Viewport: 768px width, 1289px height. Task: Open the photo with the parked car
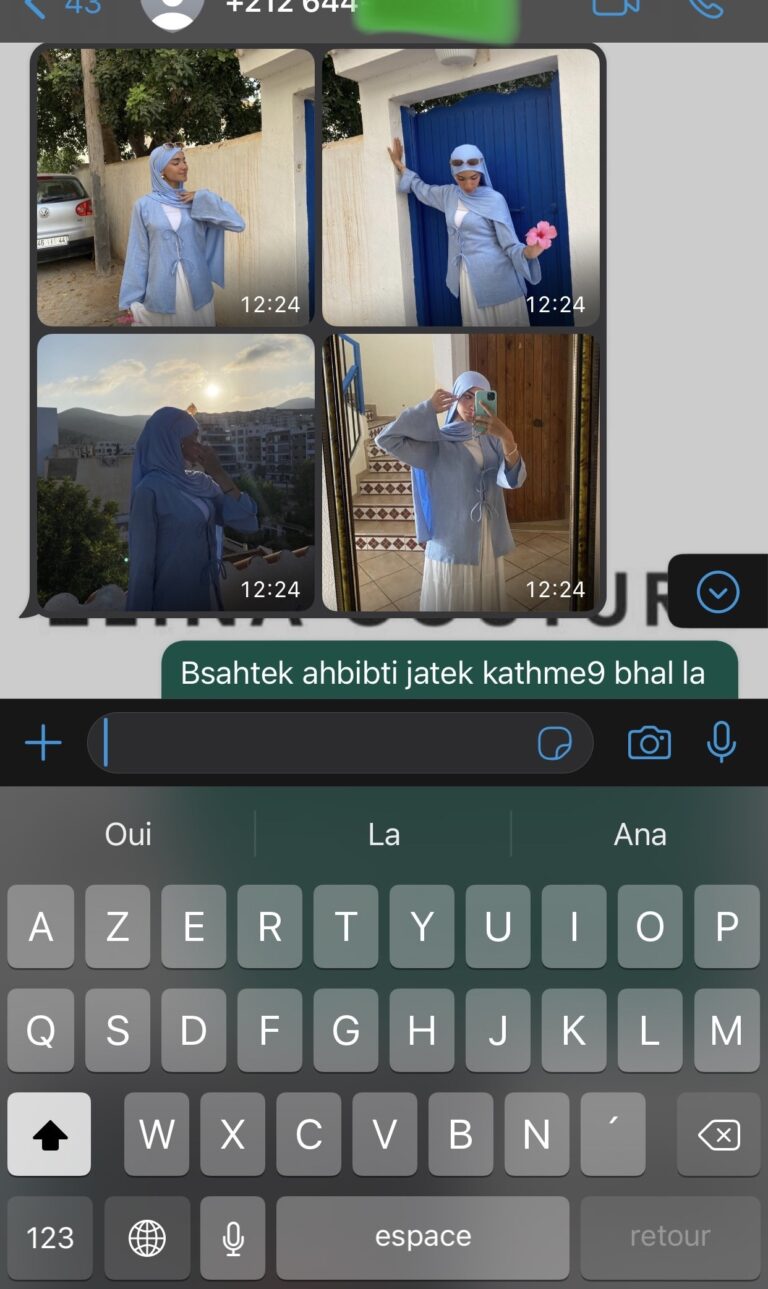(176, 187)
